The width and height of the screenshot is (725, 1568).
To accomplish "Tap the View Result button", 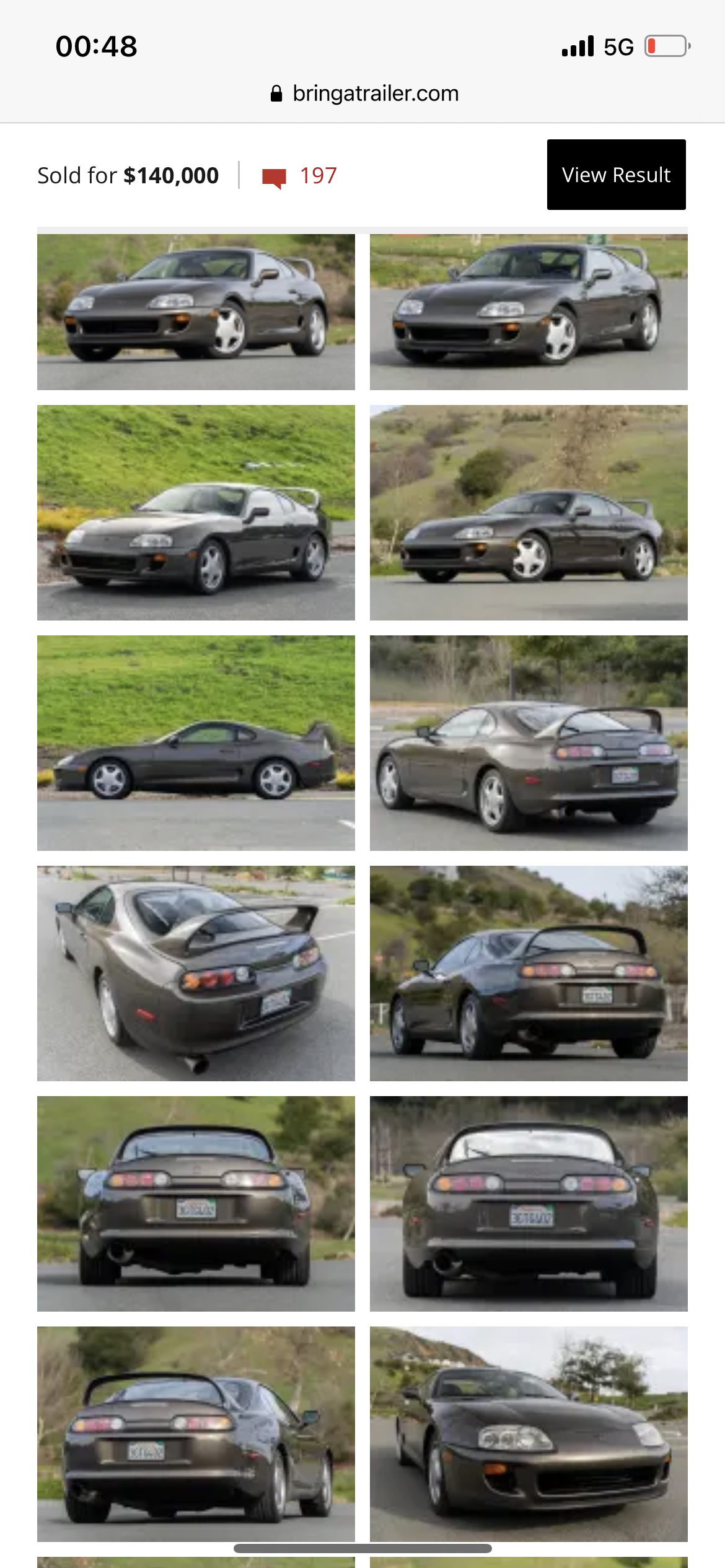I will (x=616, y=175).
